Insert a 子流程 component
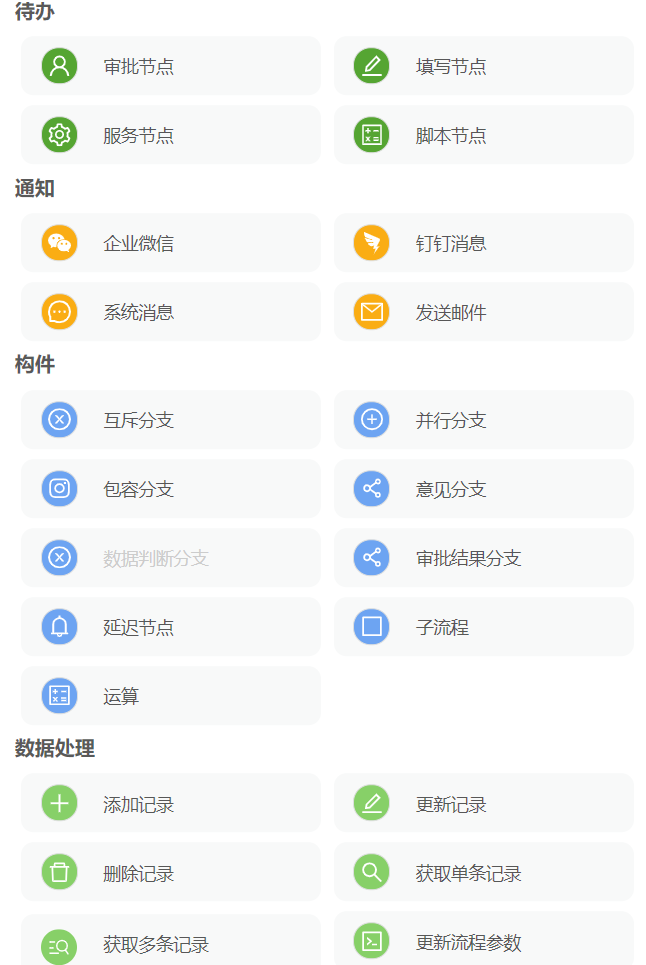Viewport: 646px width, 965px height. (x=484, y=627)
